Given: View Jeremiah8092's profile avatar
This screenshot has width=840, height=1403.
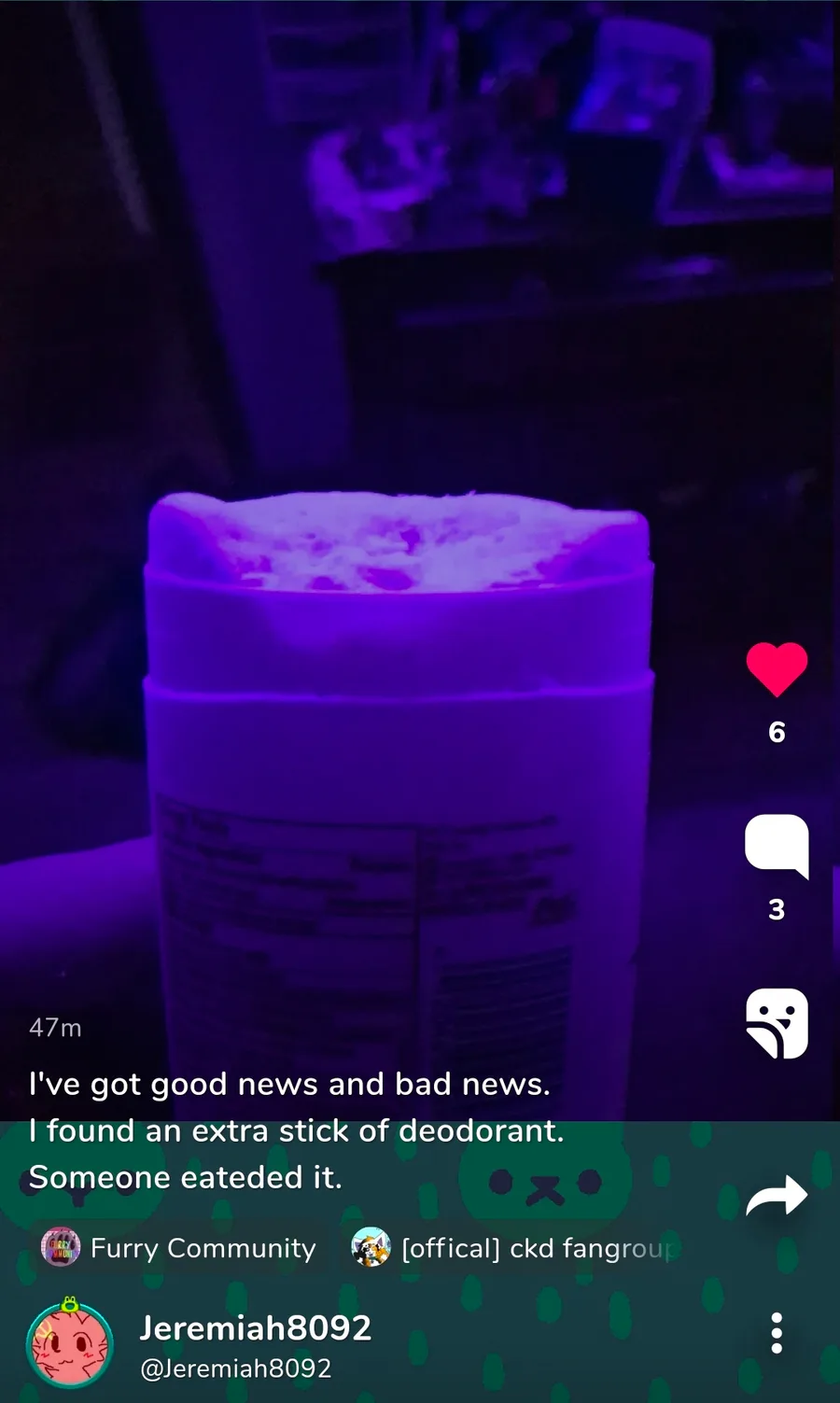Looking at the screenshot, I should pos(70,1344).
